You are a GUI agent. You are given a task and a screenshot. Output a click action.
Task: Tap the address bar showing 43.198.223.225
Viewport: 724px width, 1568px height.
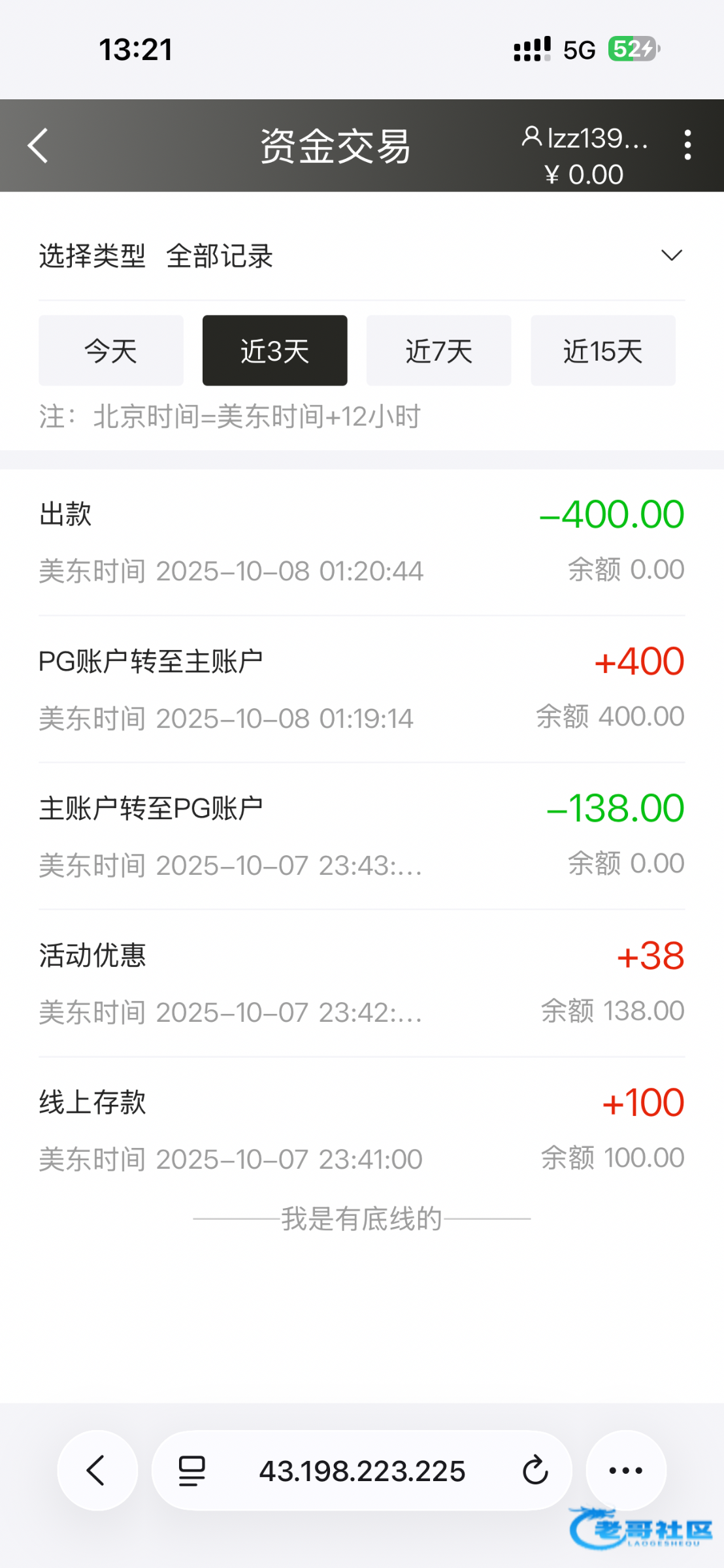[x=362, y=1471]
